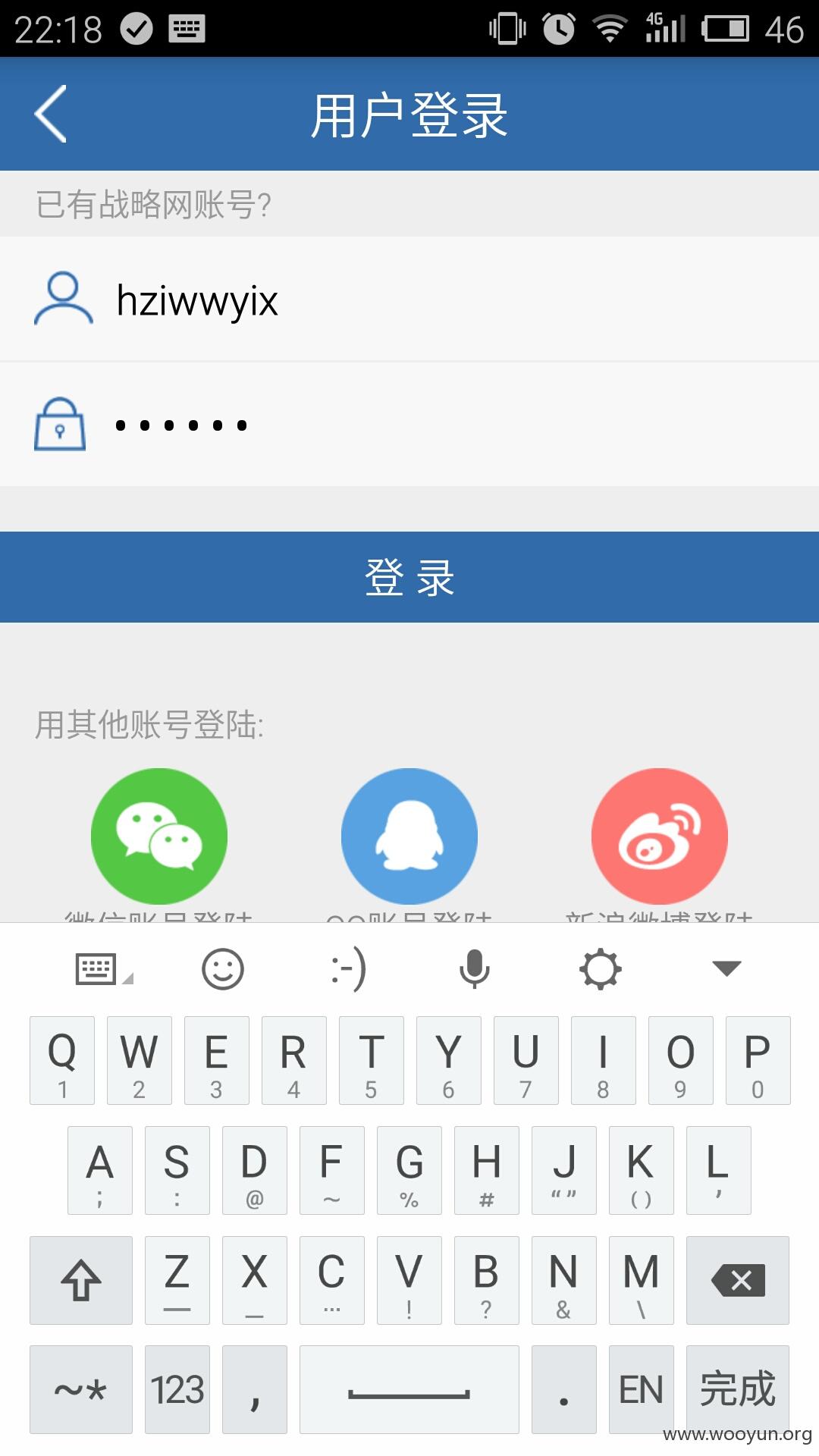Image resolution: width=819 pixels, height=1456 pixels.
Task: Hit the backspace key
Action: click(738, 1280)
